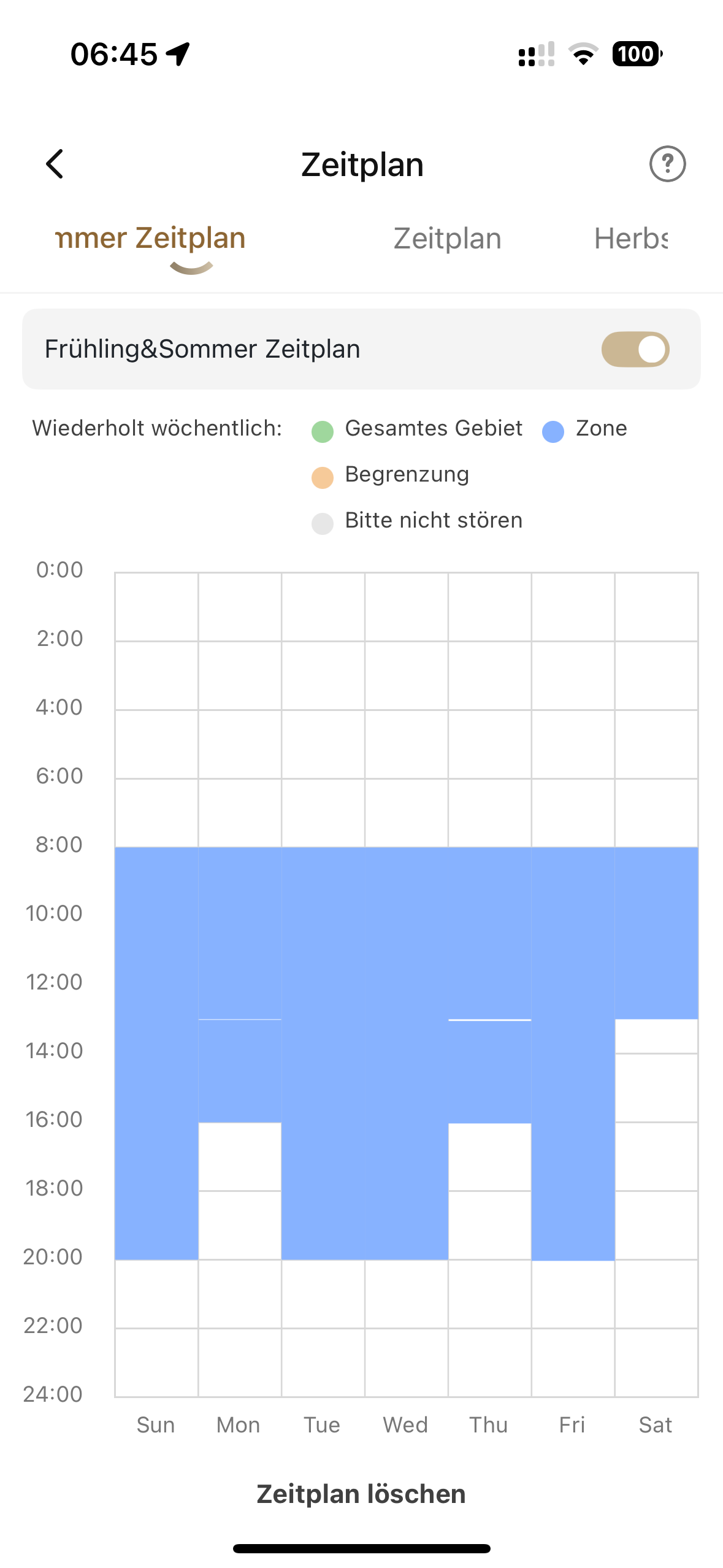Switch to the middle Zeitplan tab
This screenshot has width=723, height=1568.
[447, 239]
